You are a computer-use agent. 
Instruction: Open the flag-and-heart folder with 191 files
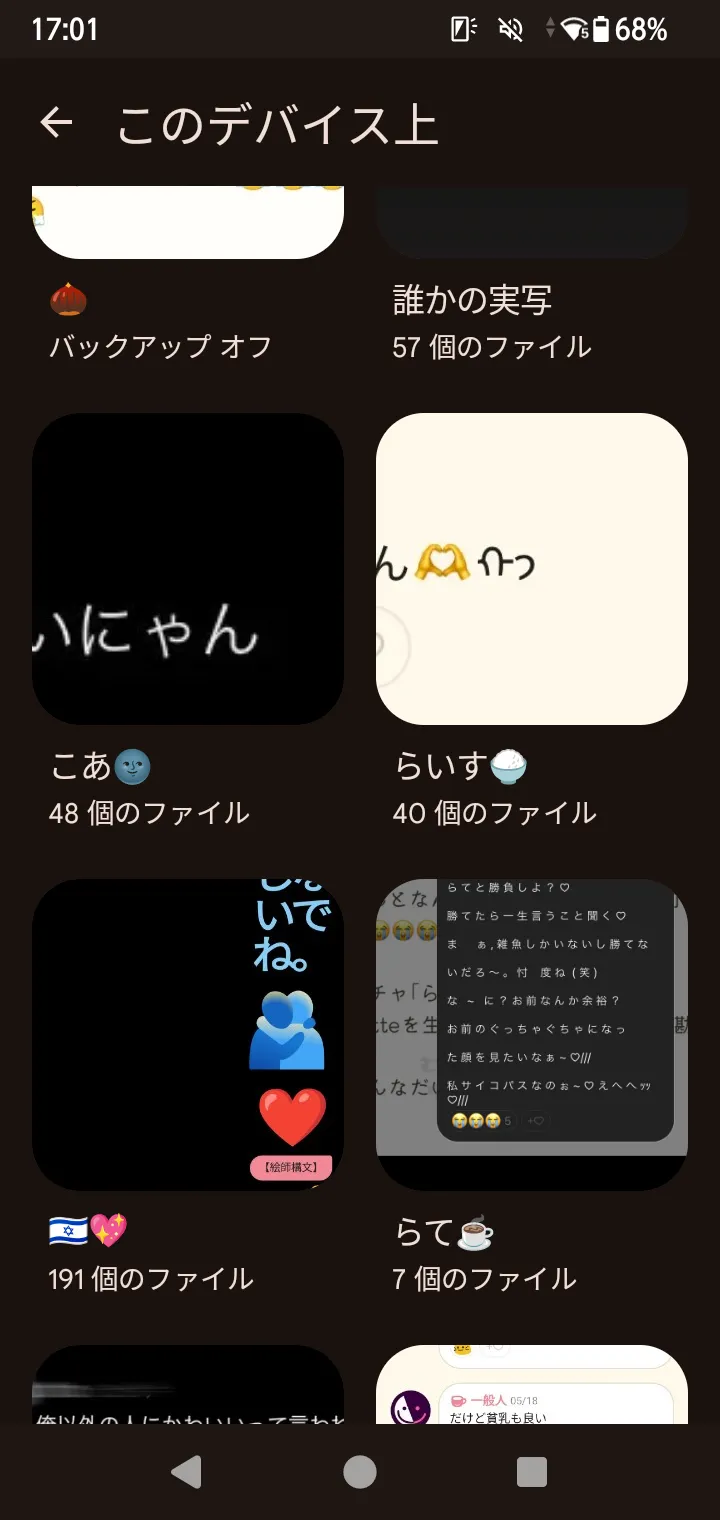188,1034
